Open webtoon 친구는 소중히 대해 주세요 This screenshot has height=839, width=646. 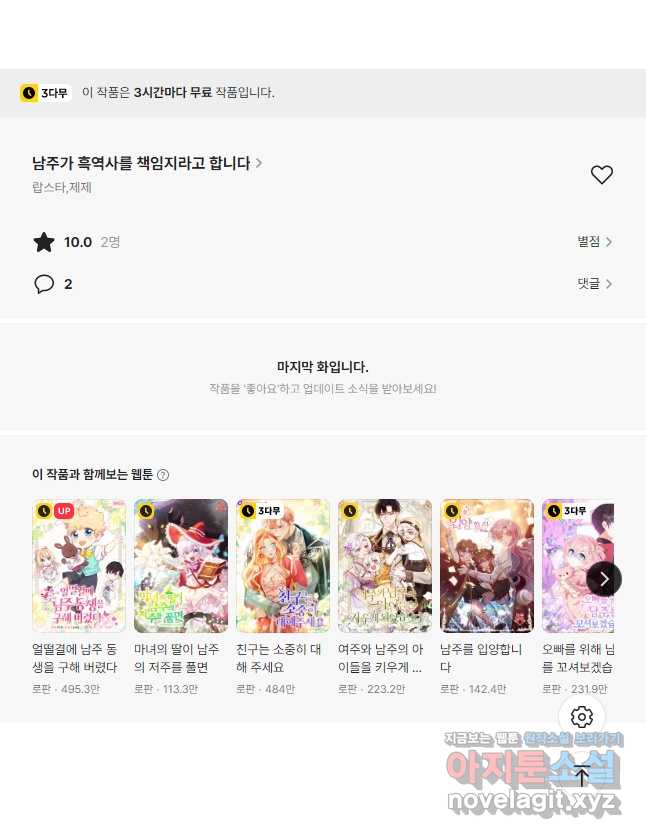[x=283, y=566]
